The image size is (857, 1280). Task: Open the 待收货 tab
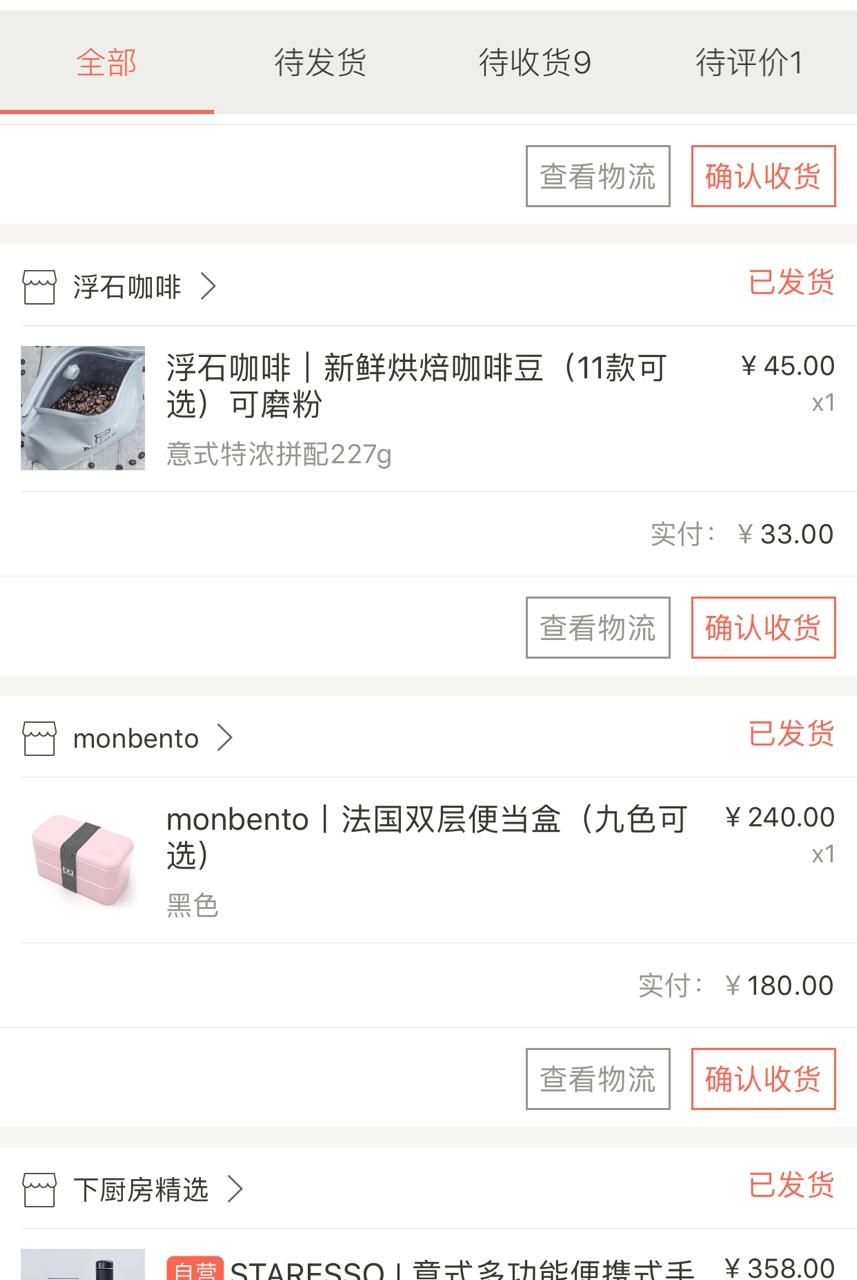coord(535,63)
